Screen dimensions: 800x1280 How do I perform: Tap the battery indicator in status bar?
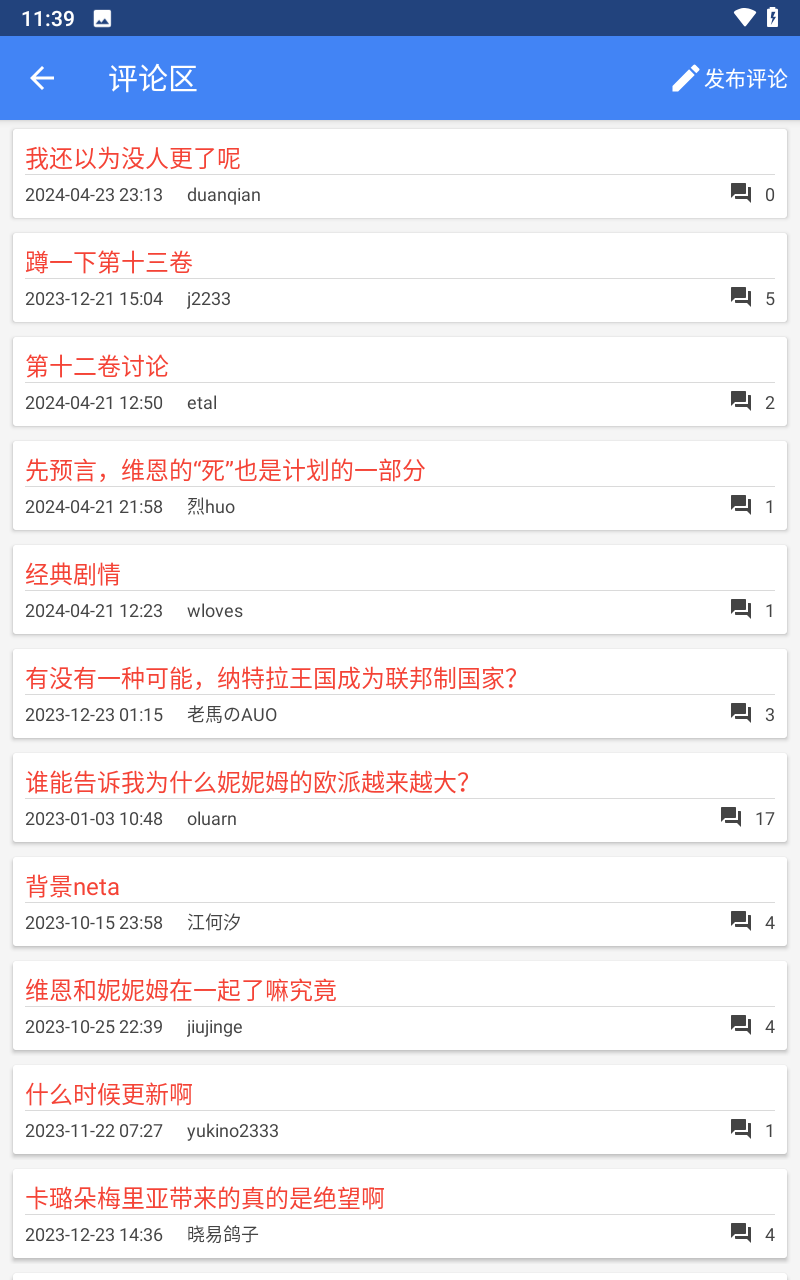[x=771, y=16]
